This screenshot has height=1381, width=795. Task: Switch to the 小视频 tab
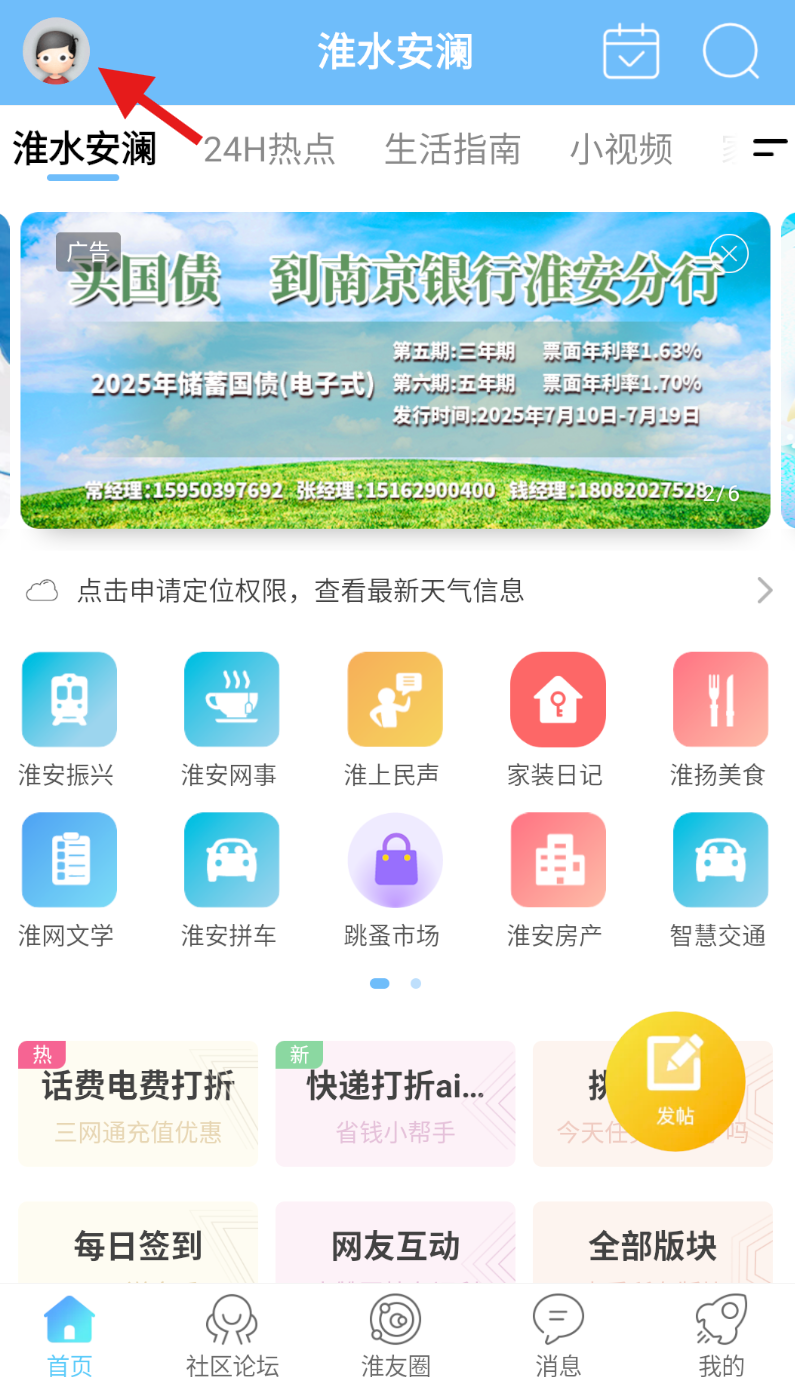(621, 150)
